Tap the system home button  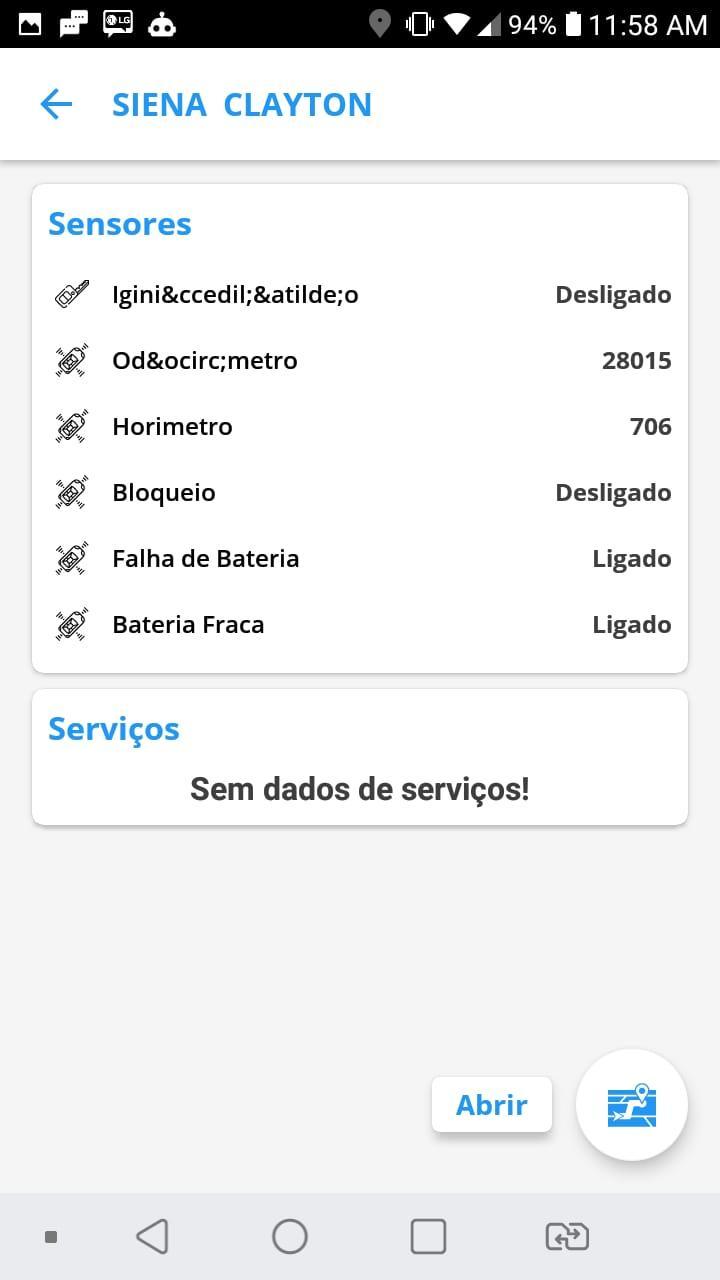pyautogui.click(x=290, y=1237)
